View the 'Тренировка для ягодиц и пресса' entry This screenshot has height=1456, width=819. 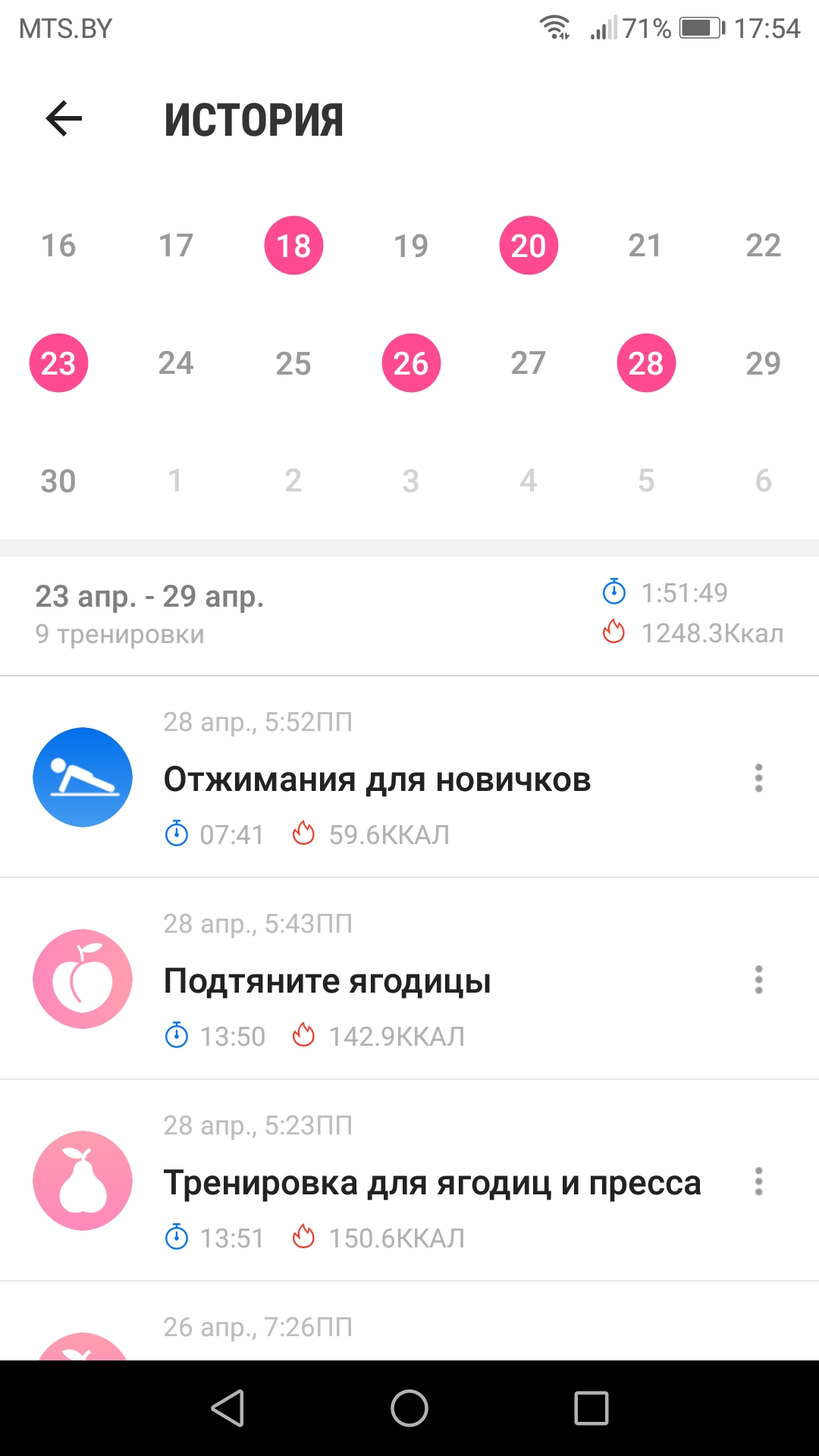[431, 1182]
